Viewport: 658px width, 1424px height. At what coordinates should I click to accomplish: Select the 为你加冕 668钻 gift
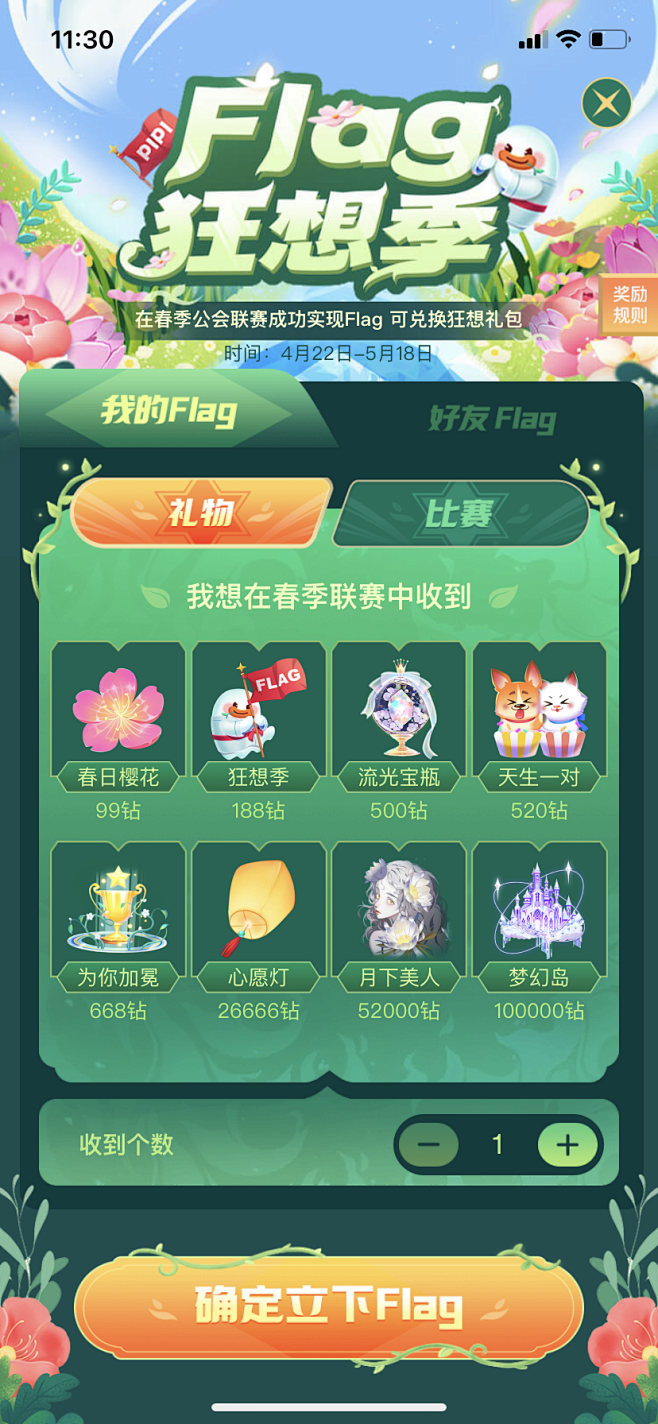point(118,931)
